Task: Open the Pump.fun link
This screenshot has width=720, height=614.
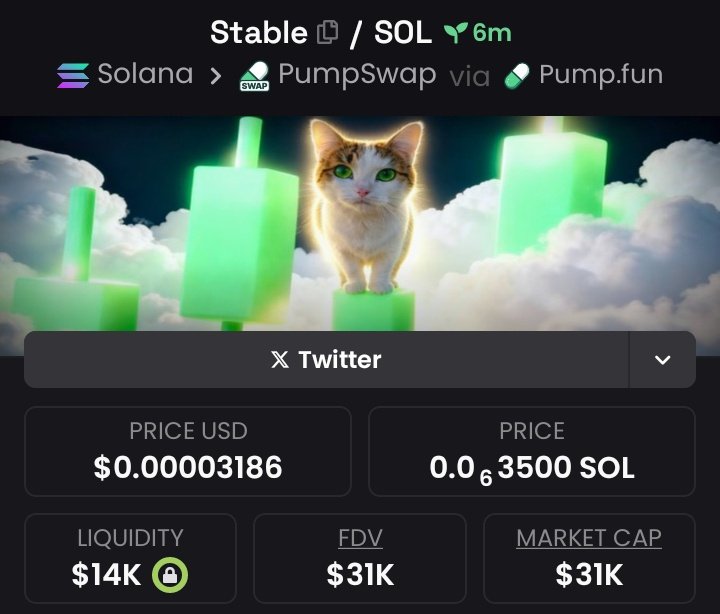Action: click(x=583, y=75)
